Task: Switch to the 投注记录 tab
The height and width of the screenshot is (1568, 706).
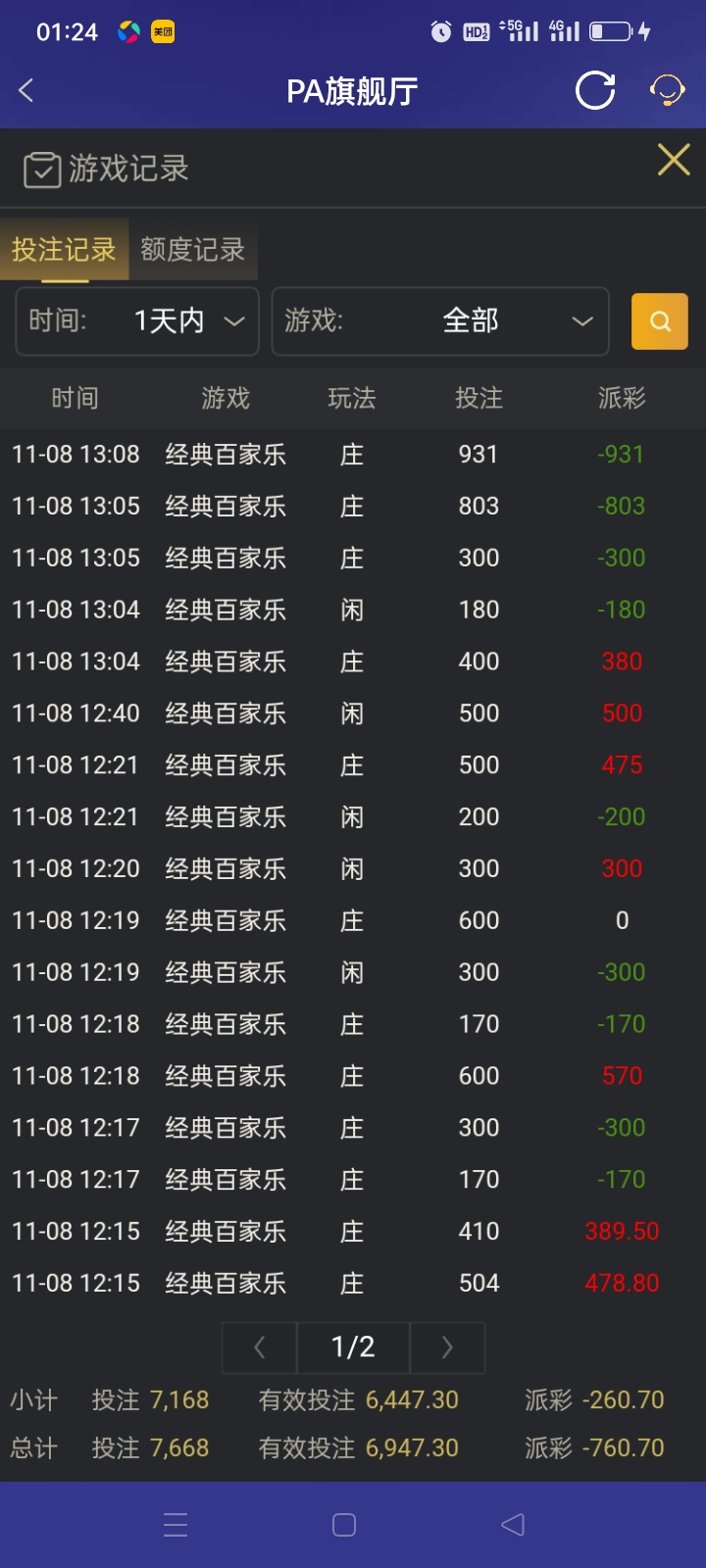Action: tap(61, 251)
